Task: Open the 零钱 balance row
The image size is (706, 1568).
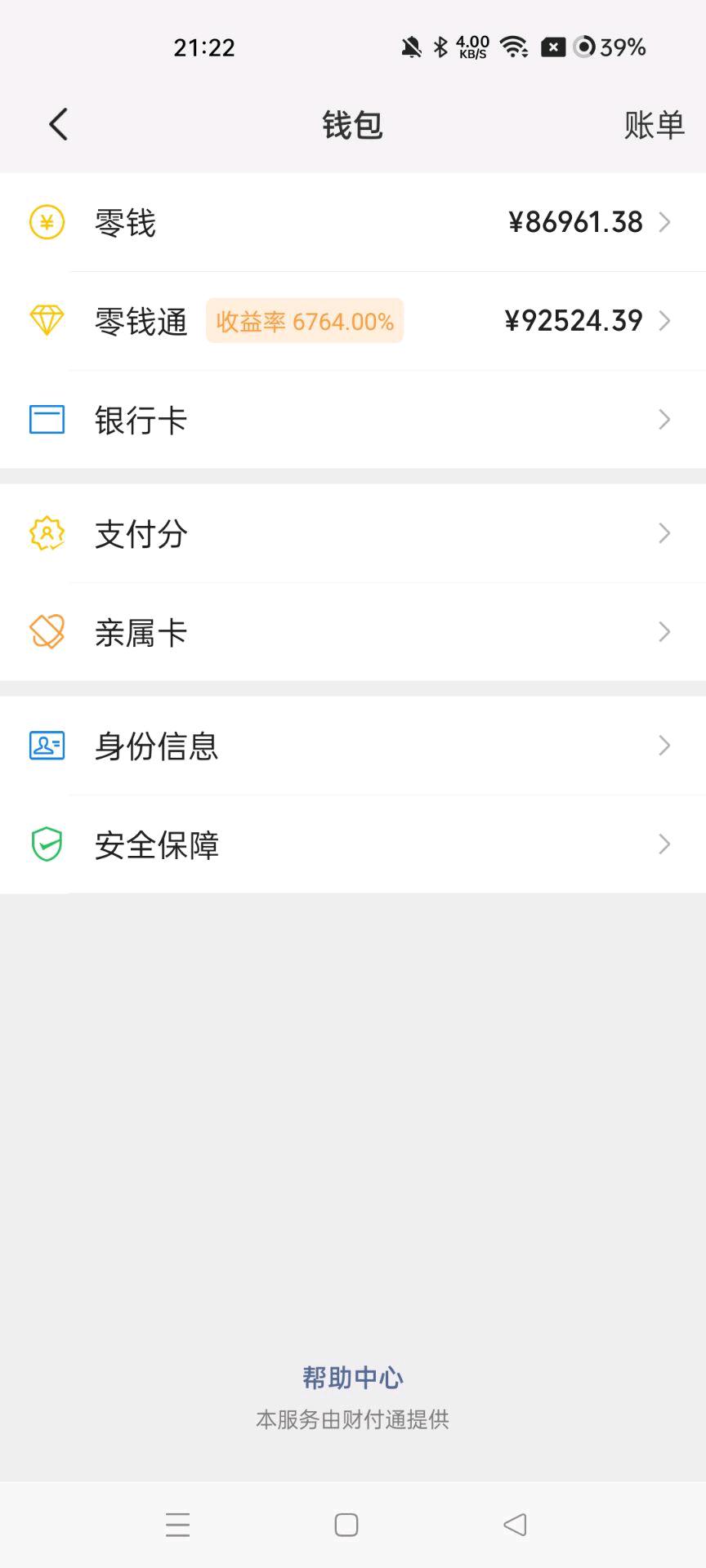Action: coord(353,222)
